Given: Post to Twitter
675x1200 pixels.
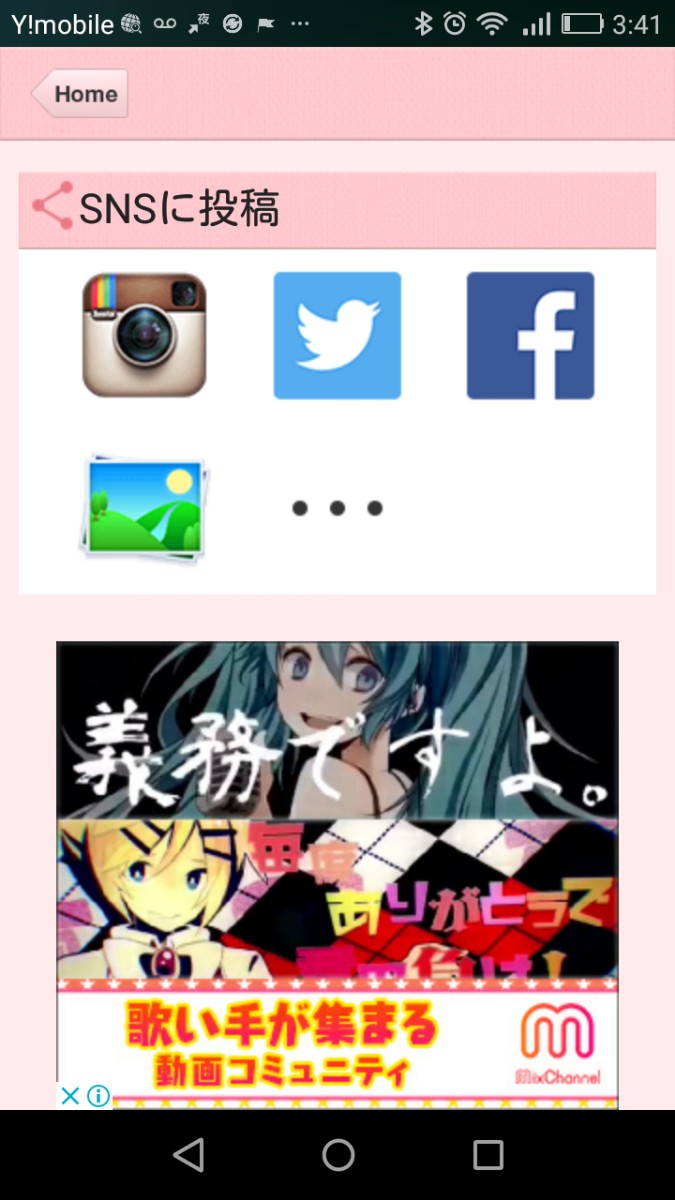Looking at the screenshot, I should tap(337, 335).
